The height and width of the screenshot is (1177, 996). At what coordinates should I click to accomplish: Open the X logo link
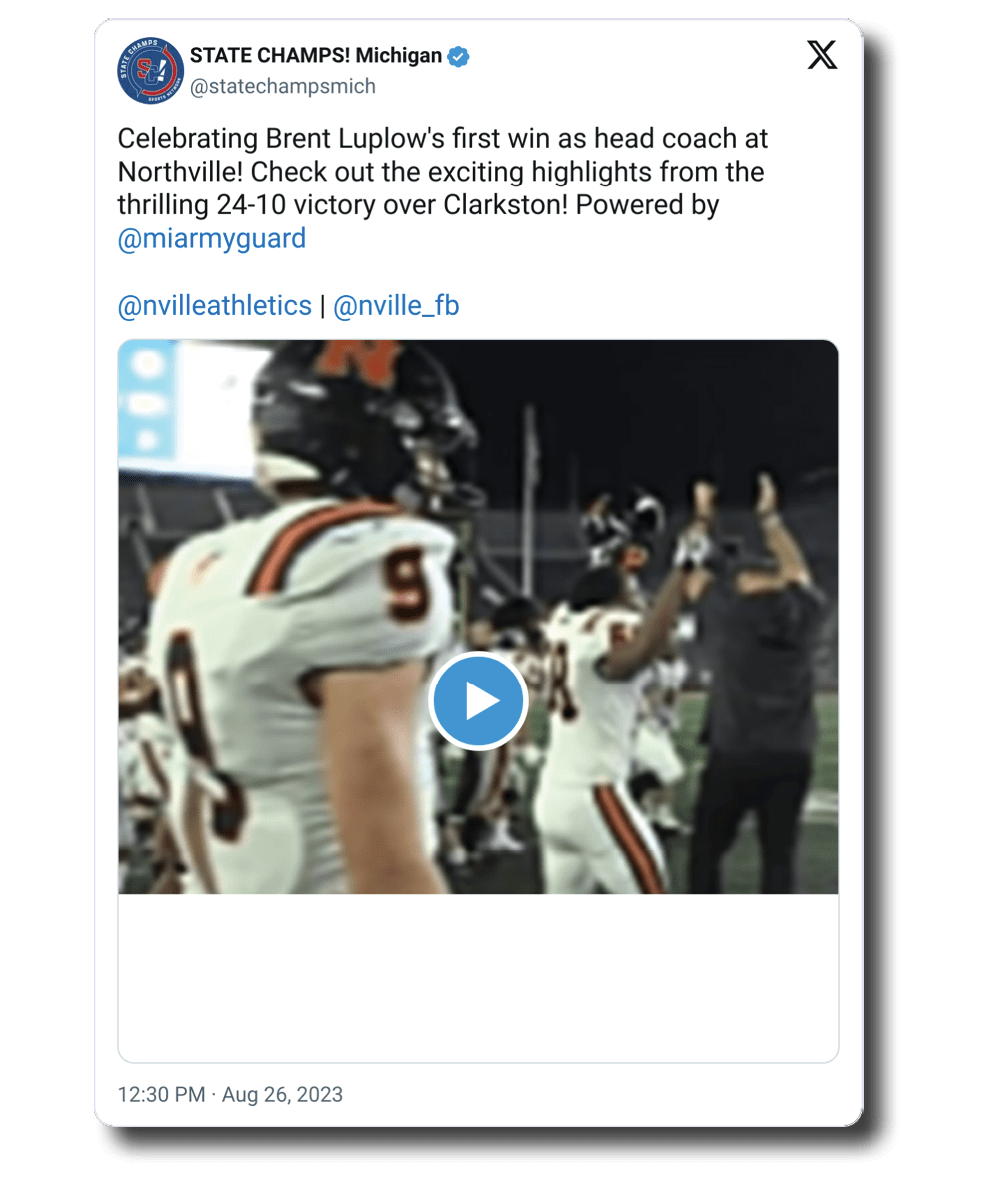822,56
